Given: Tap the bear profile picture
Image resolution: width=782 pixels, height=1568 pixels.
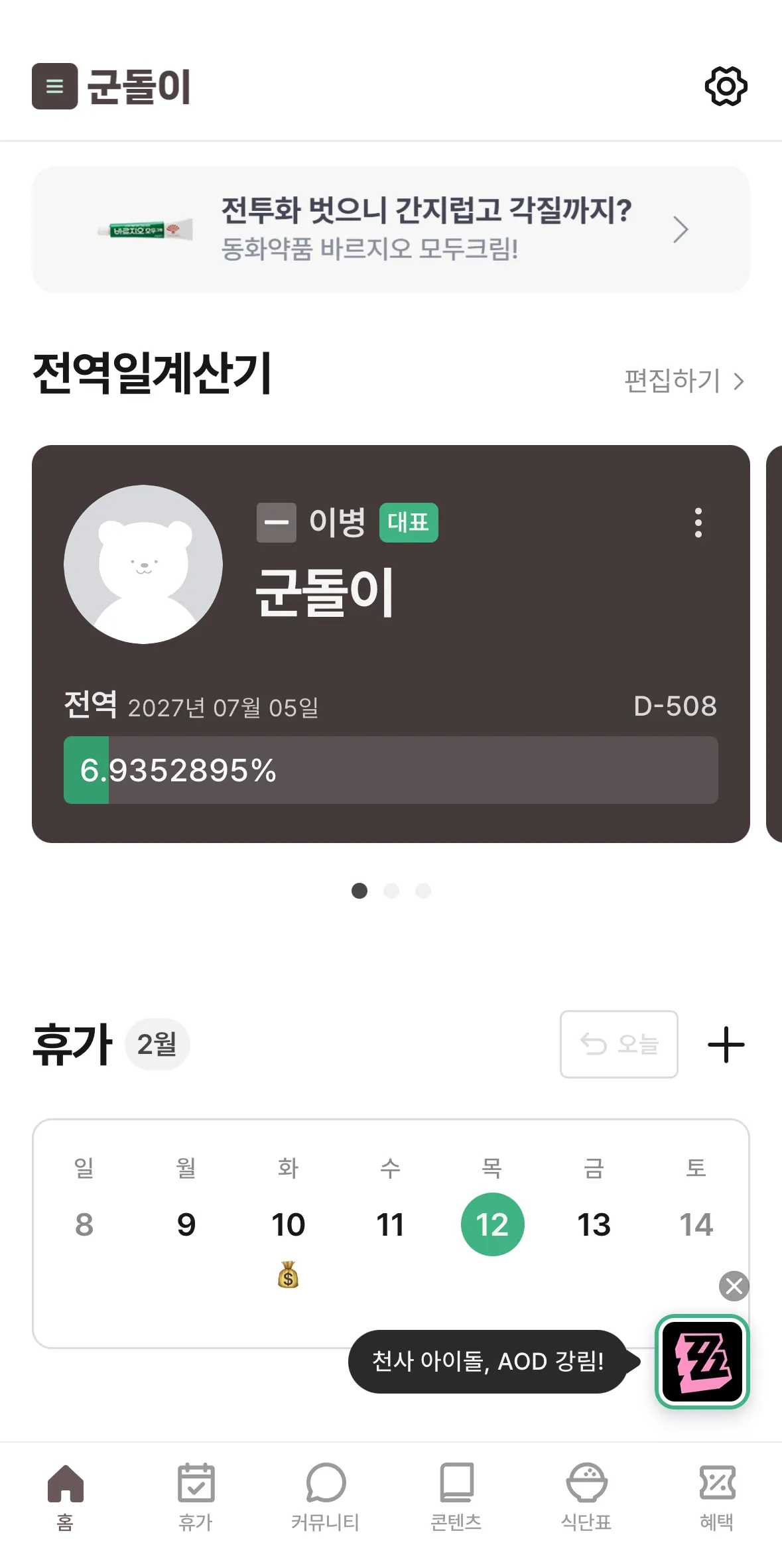Looking at the screenshot, I should [x=143, y=564].
